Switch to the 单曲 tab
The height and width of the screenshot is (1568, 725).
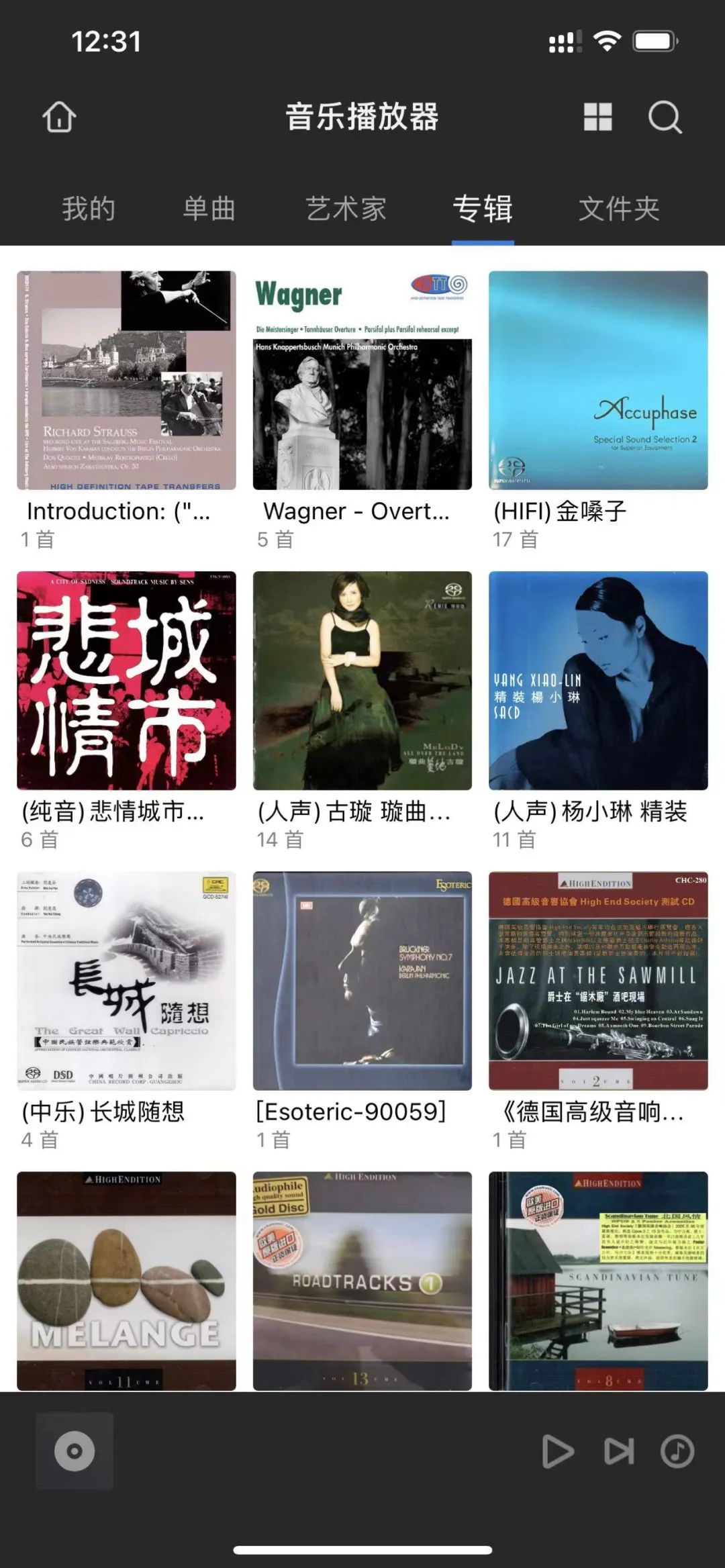coord(208,209)
